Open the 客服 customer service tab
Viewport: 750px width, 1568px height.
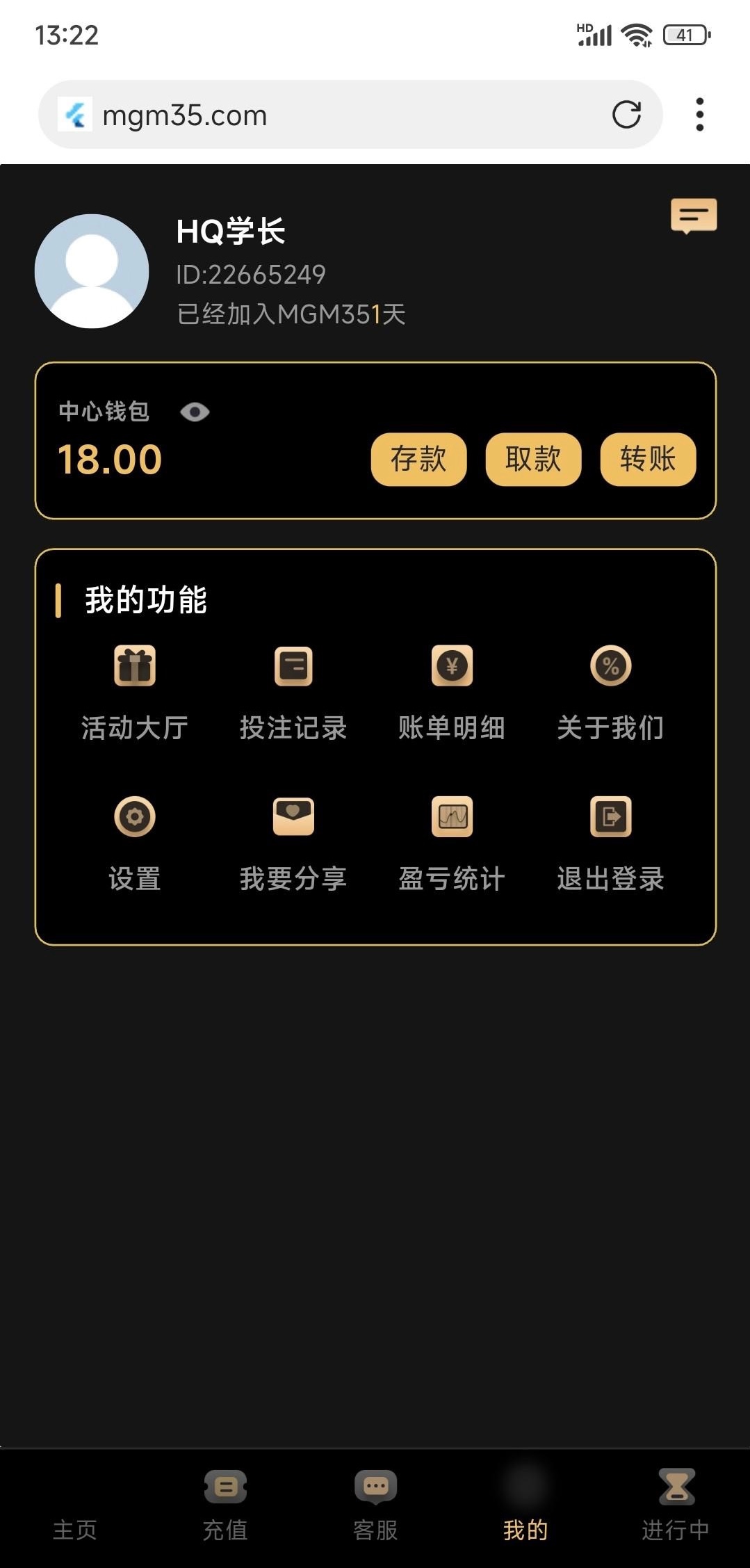click(x=375, y=1505)
